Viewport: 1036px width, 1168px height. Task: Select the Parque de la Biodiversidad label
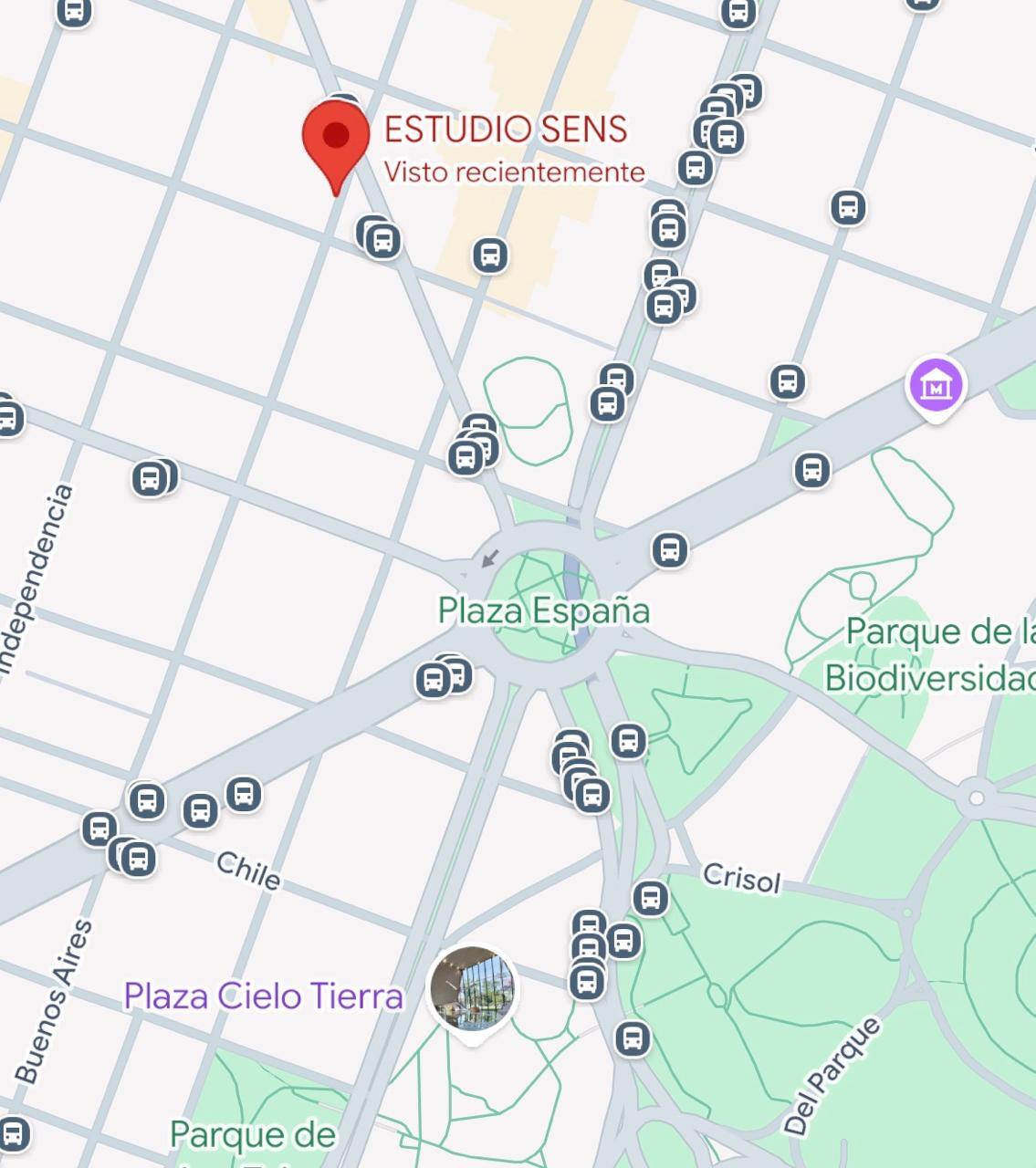tap(929, 654)
